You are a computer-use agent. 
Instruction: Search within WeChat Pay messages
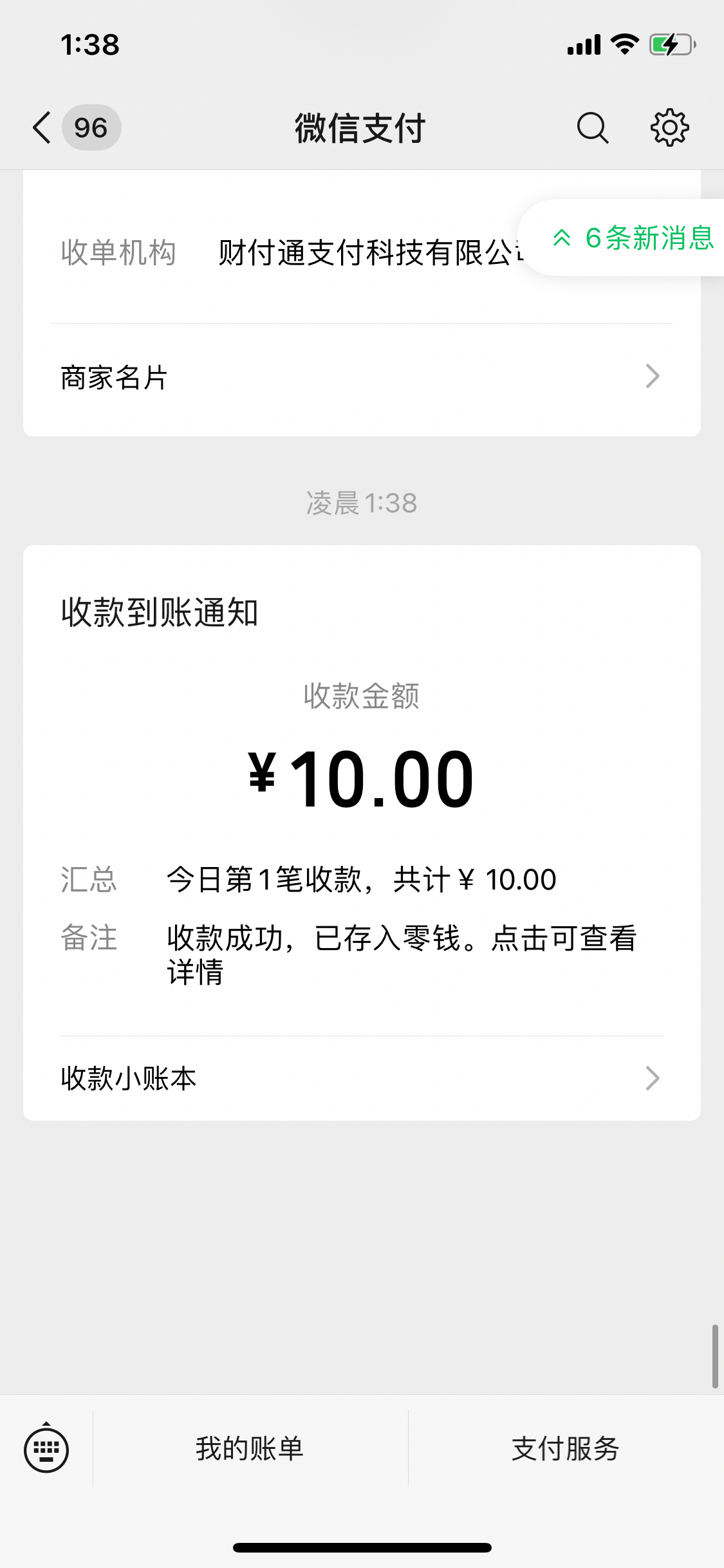click(x=592, y=127)
